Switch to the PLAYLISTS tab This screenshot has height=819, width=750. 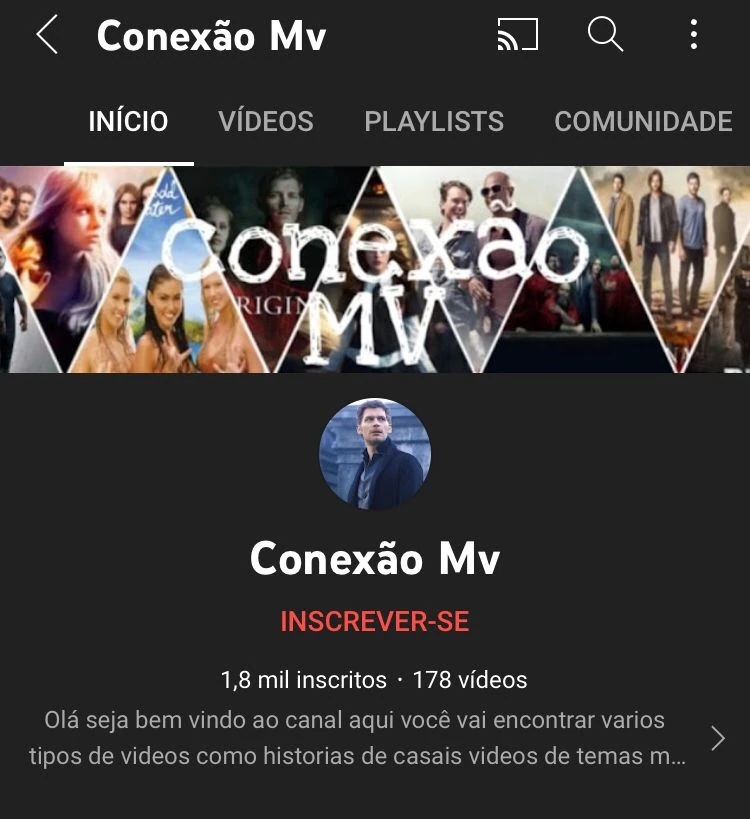tap(434, 122)
